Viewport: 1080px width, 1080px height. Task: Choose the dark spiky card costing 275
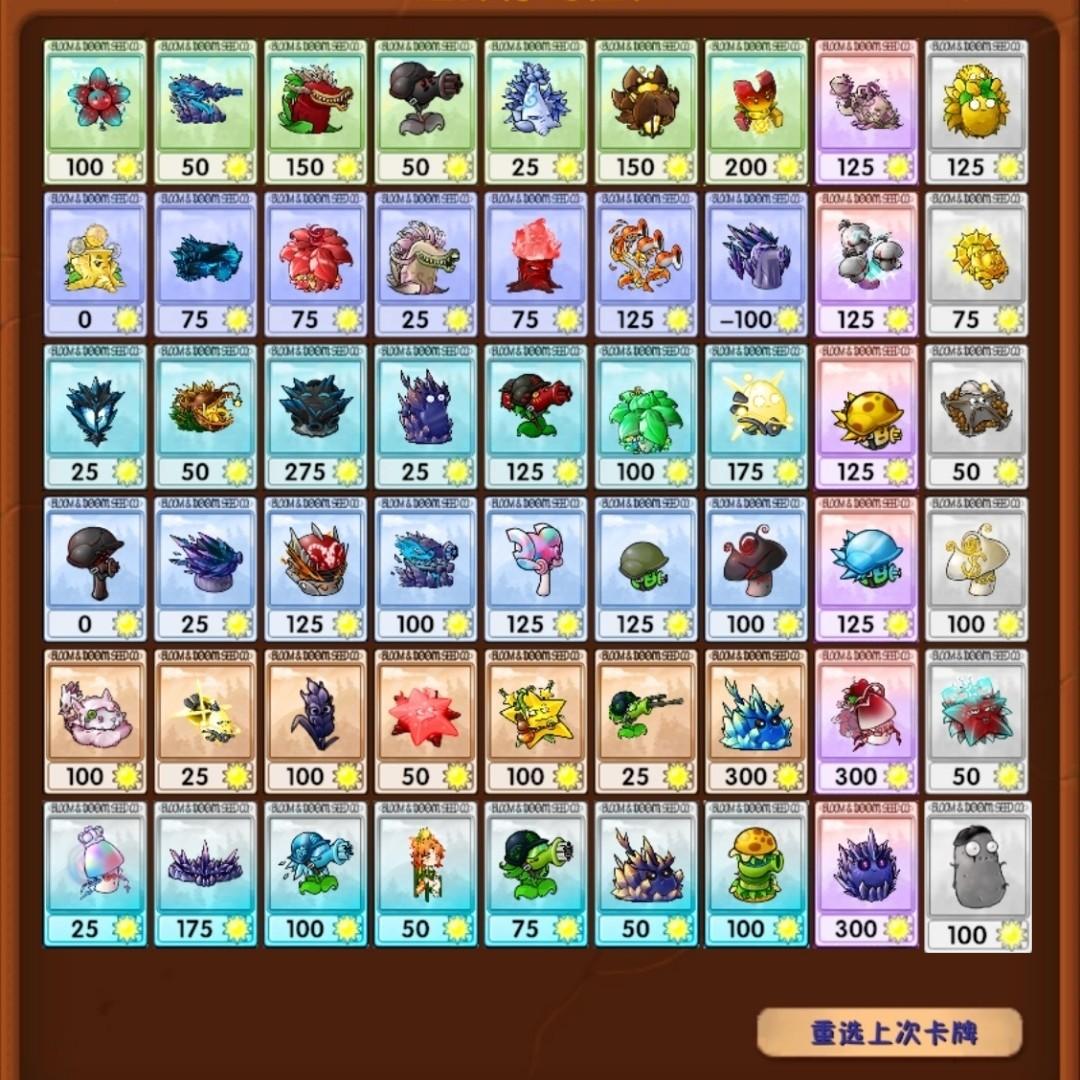tap(316, 416)
